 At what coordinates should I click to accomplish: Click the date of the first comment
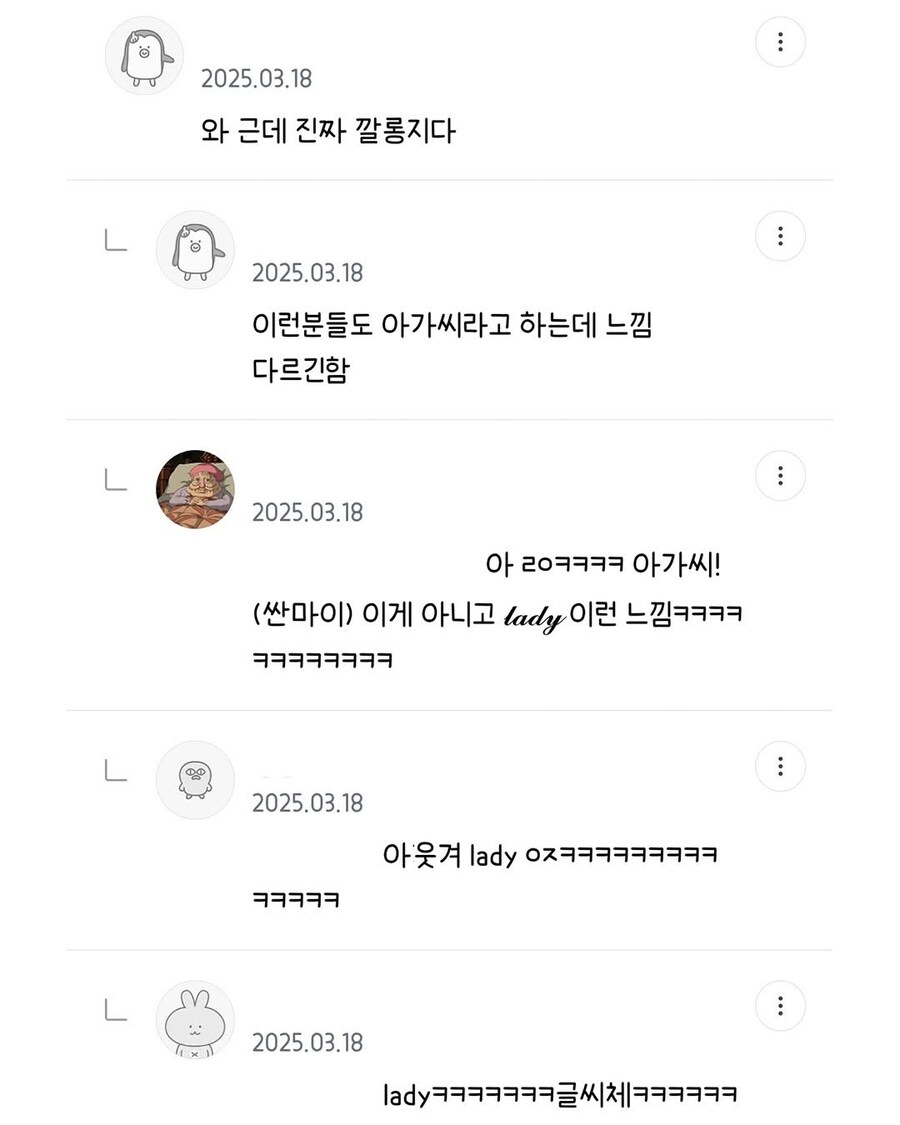(256, 77)
